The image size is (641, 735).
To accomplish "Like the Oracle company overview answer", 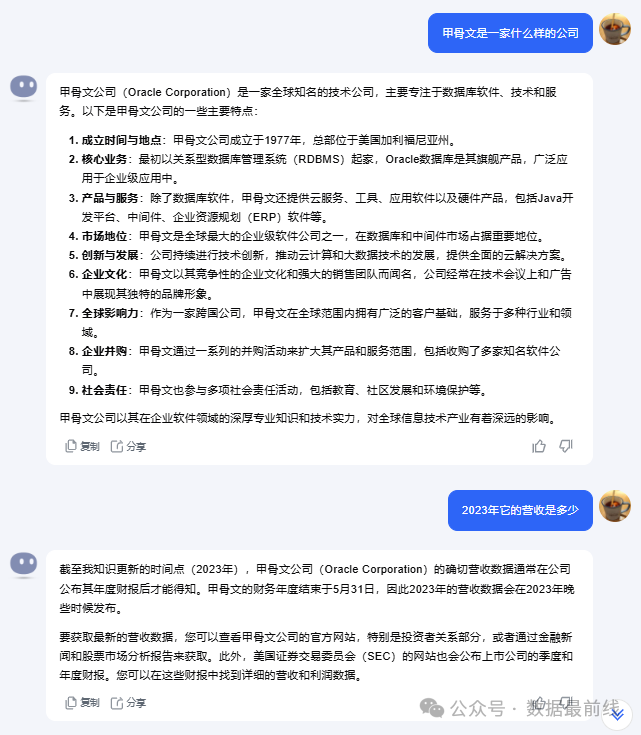I will 539,446.
